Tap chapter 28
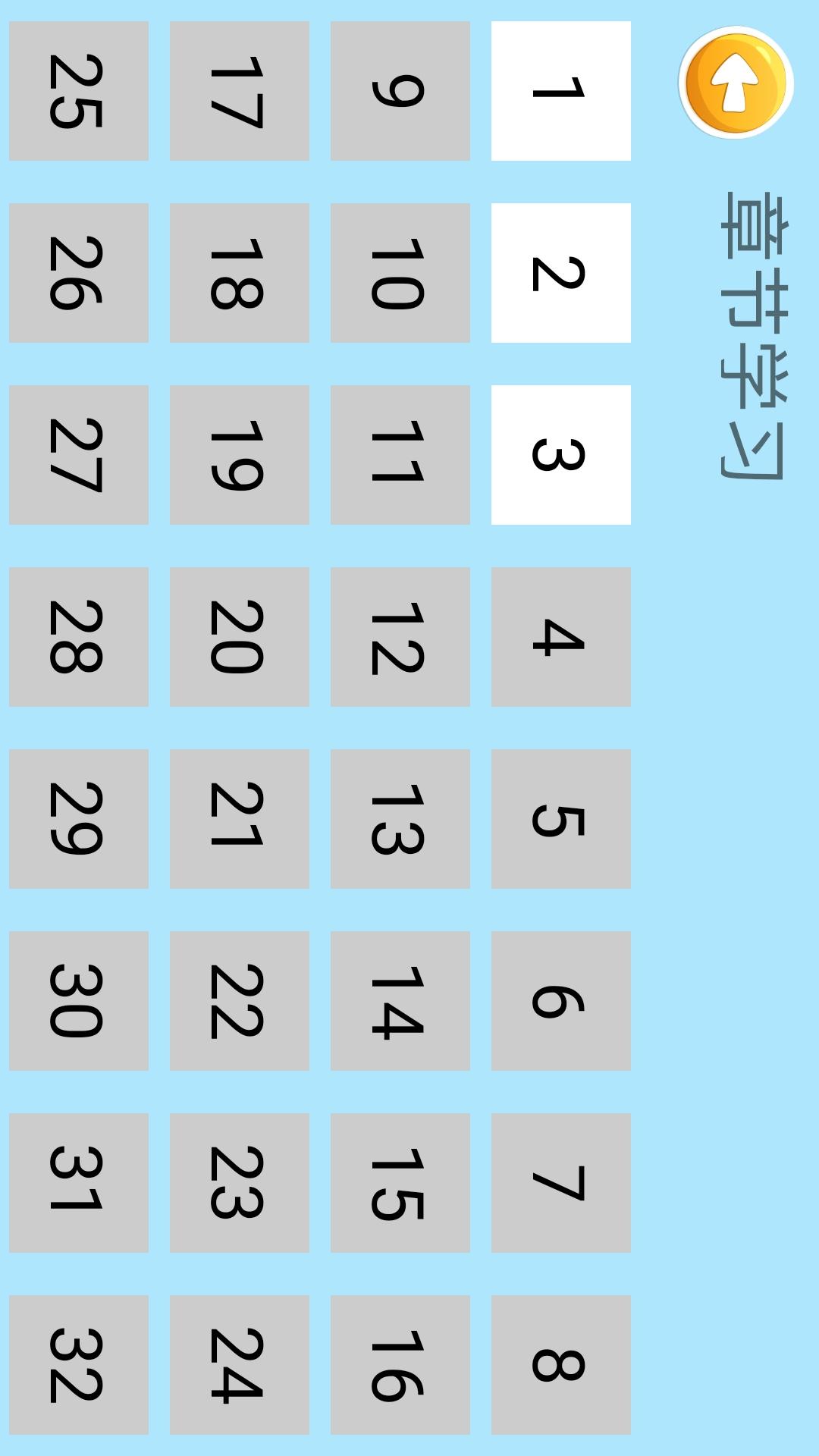 pyautogui.click(x=79, y=637)
